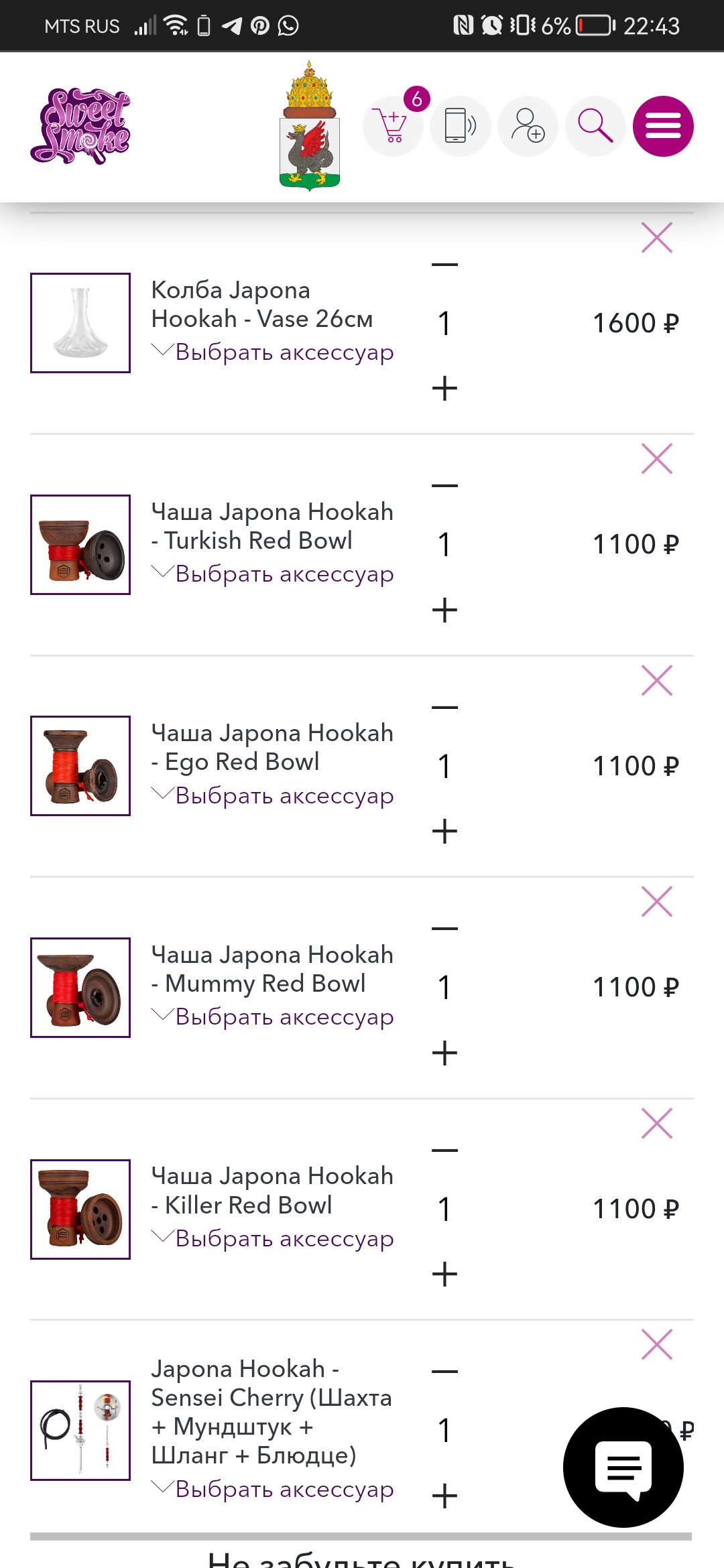Expand accessory choice for Vase 26см

pyautogui.click(x=274, y=352)
